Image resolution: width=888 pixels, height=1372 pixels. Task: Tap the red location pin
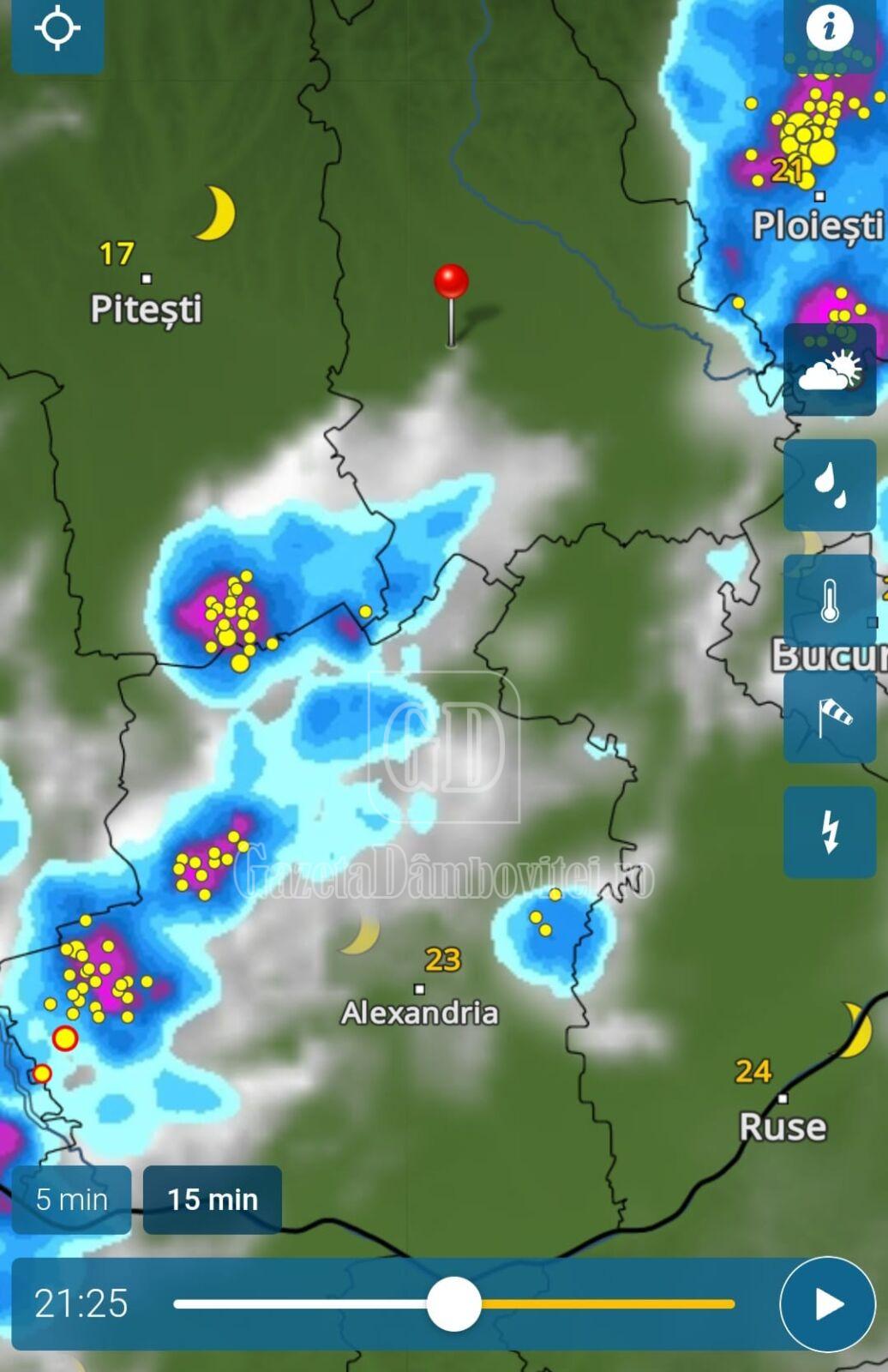(x=451, y=283)
